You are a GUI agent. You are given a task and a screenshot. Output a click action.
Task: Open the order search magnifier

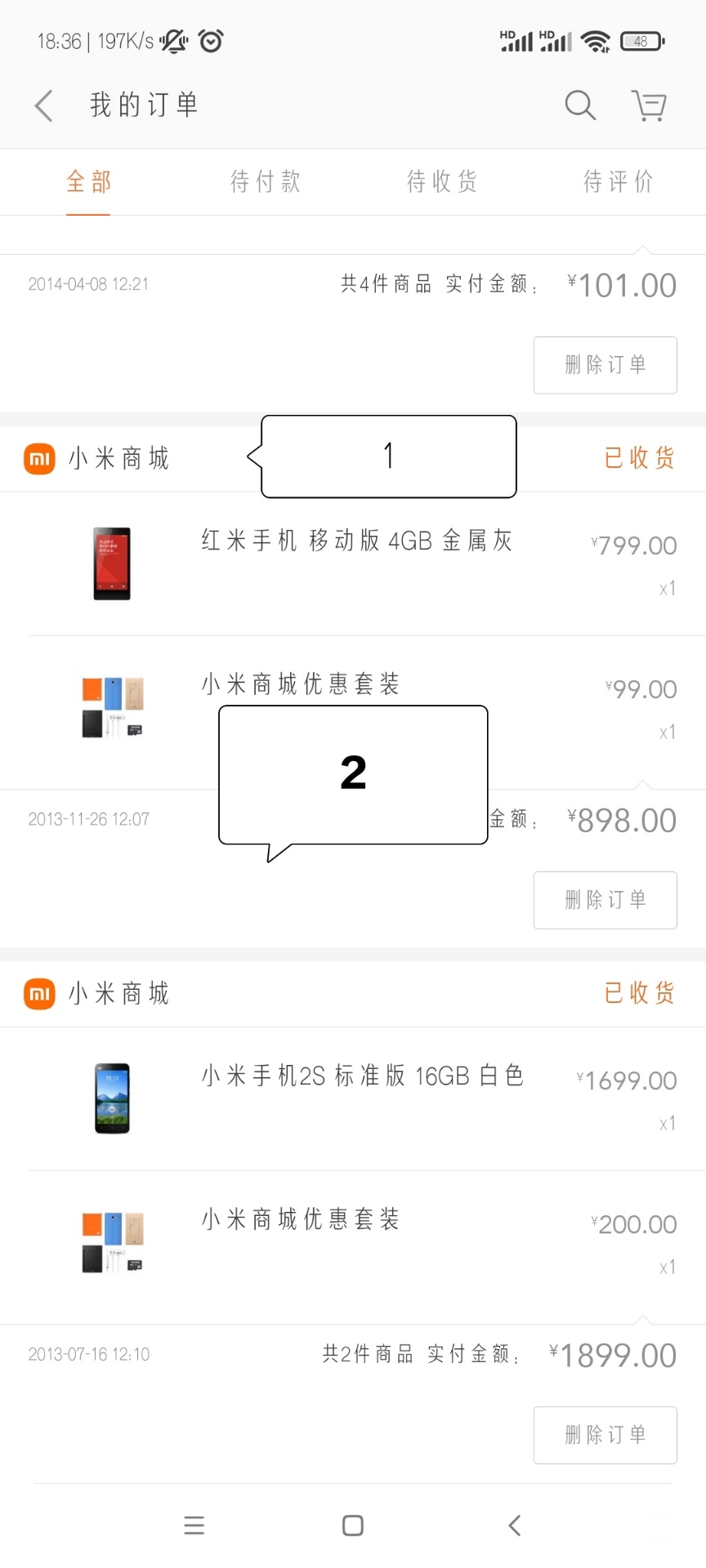580,105
